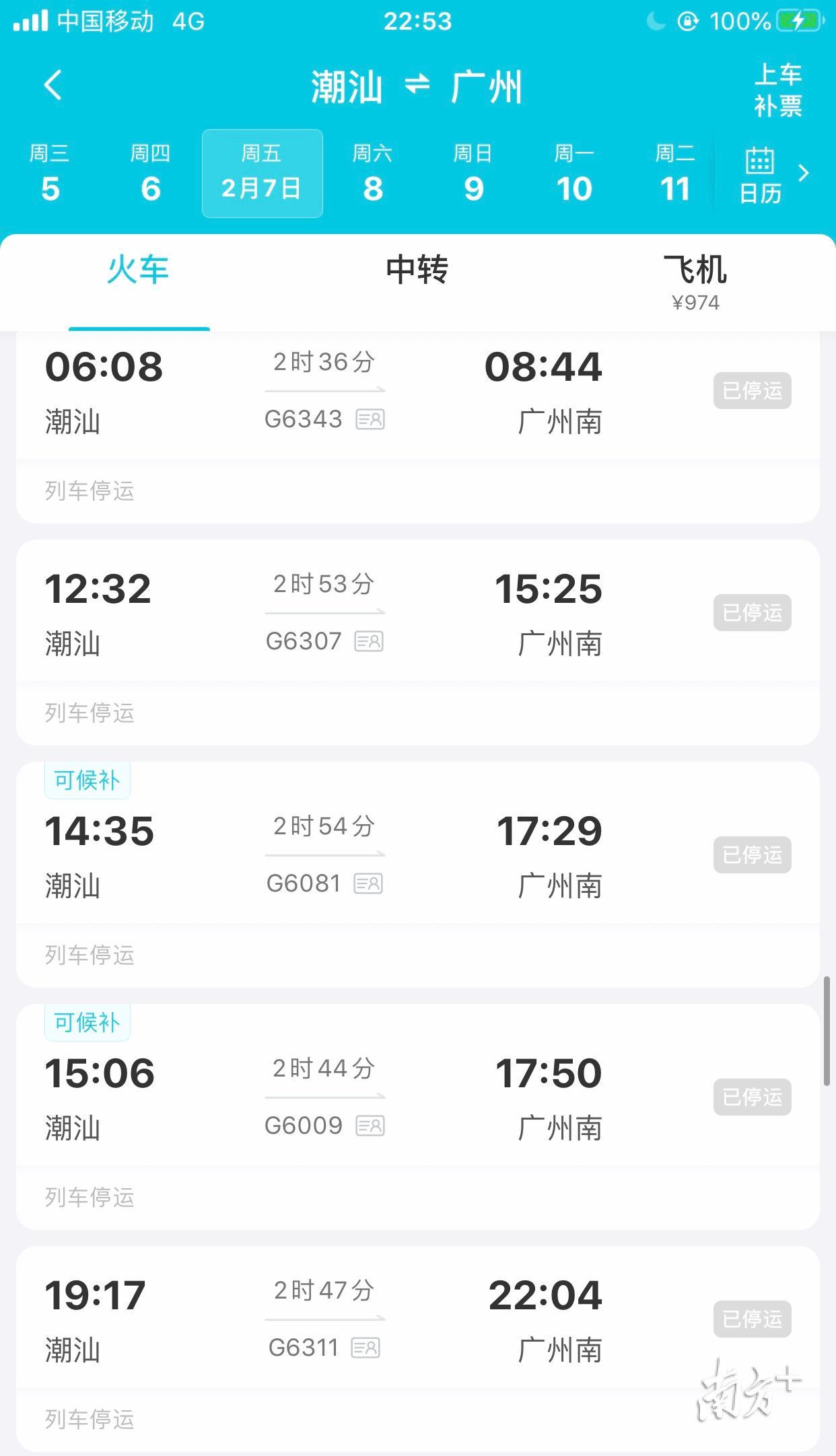Choose 周六 8 as travel date
836x1456 pixels.
(x=372, y=174)
